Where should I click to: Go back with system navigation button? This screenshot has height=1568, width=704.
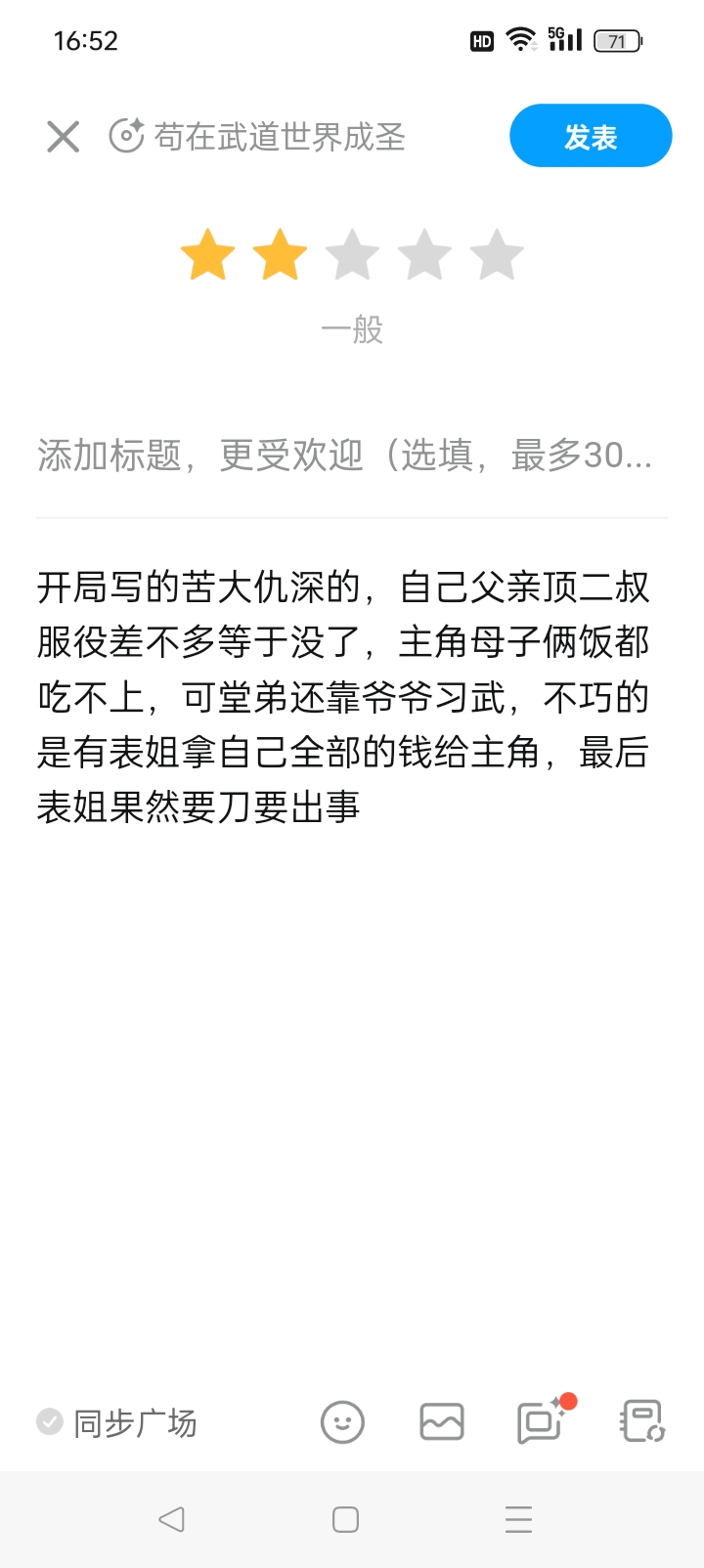pyautogui.click(x=171, y=1519)
